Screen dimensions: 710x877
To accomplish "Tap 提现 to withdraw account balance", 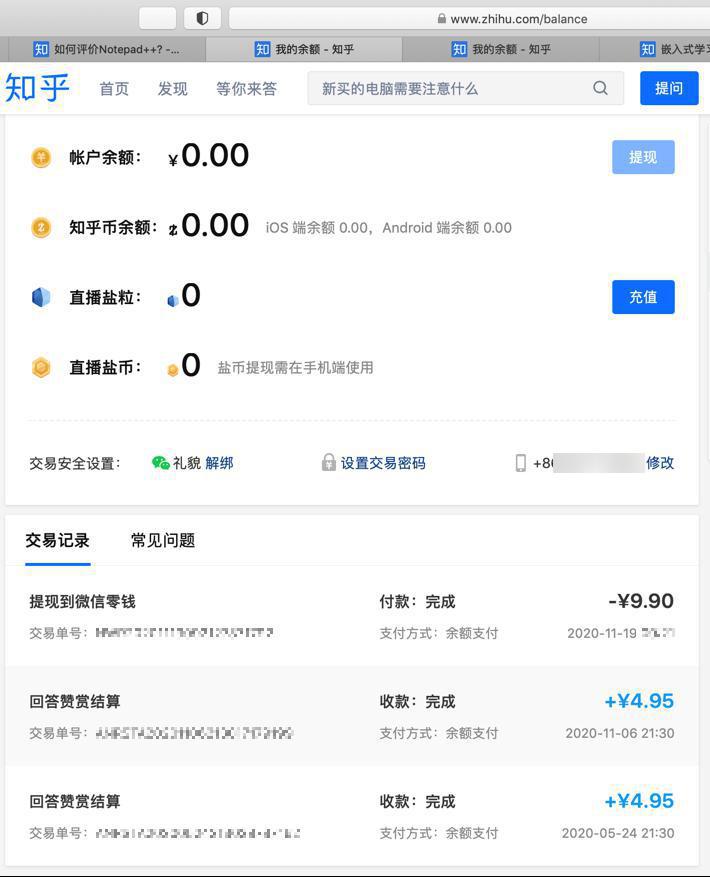I will [643, 157].
